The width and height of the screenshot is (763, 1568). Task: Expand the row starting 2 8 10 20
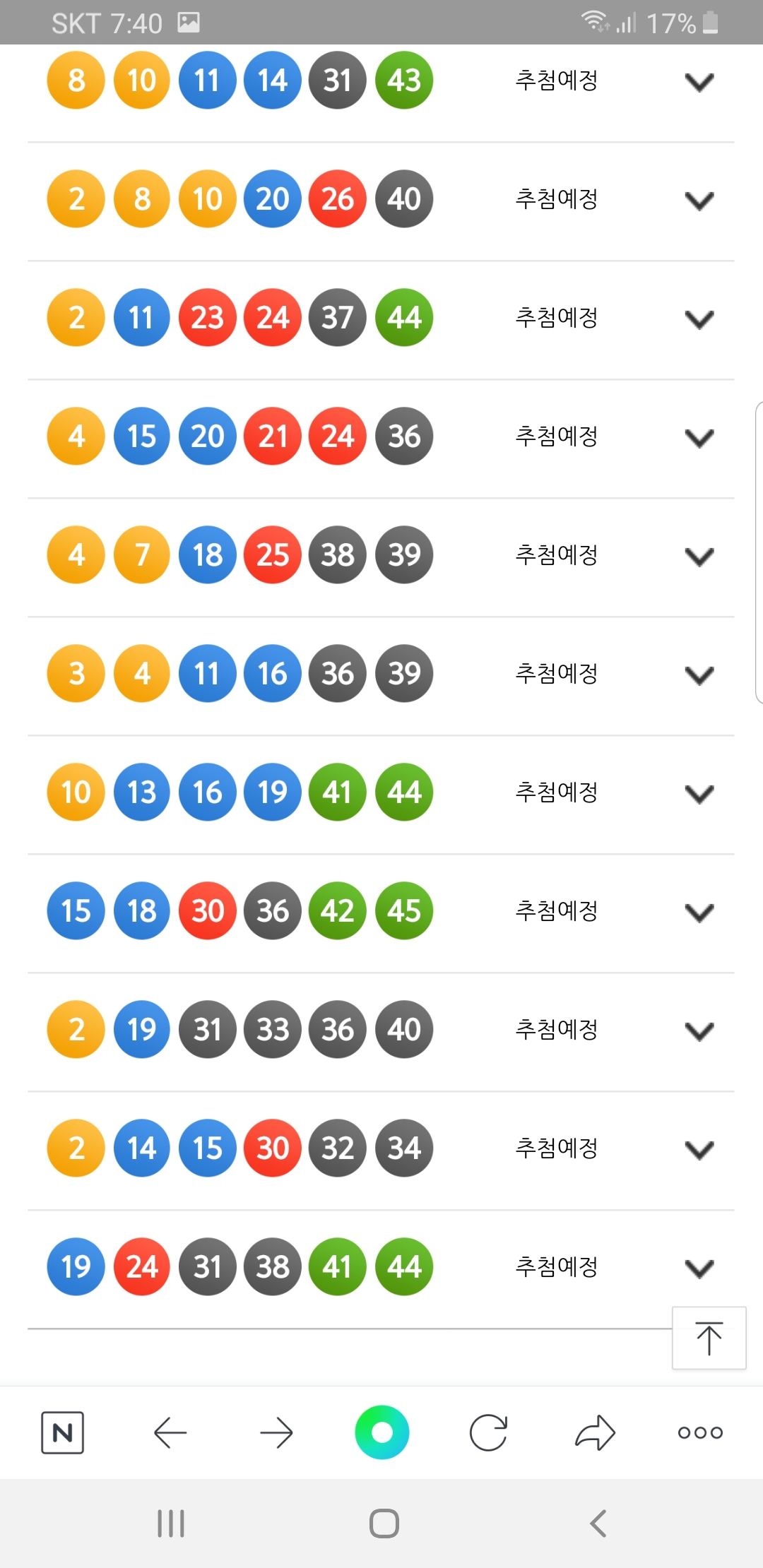coord(699,201)
